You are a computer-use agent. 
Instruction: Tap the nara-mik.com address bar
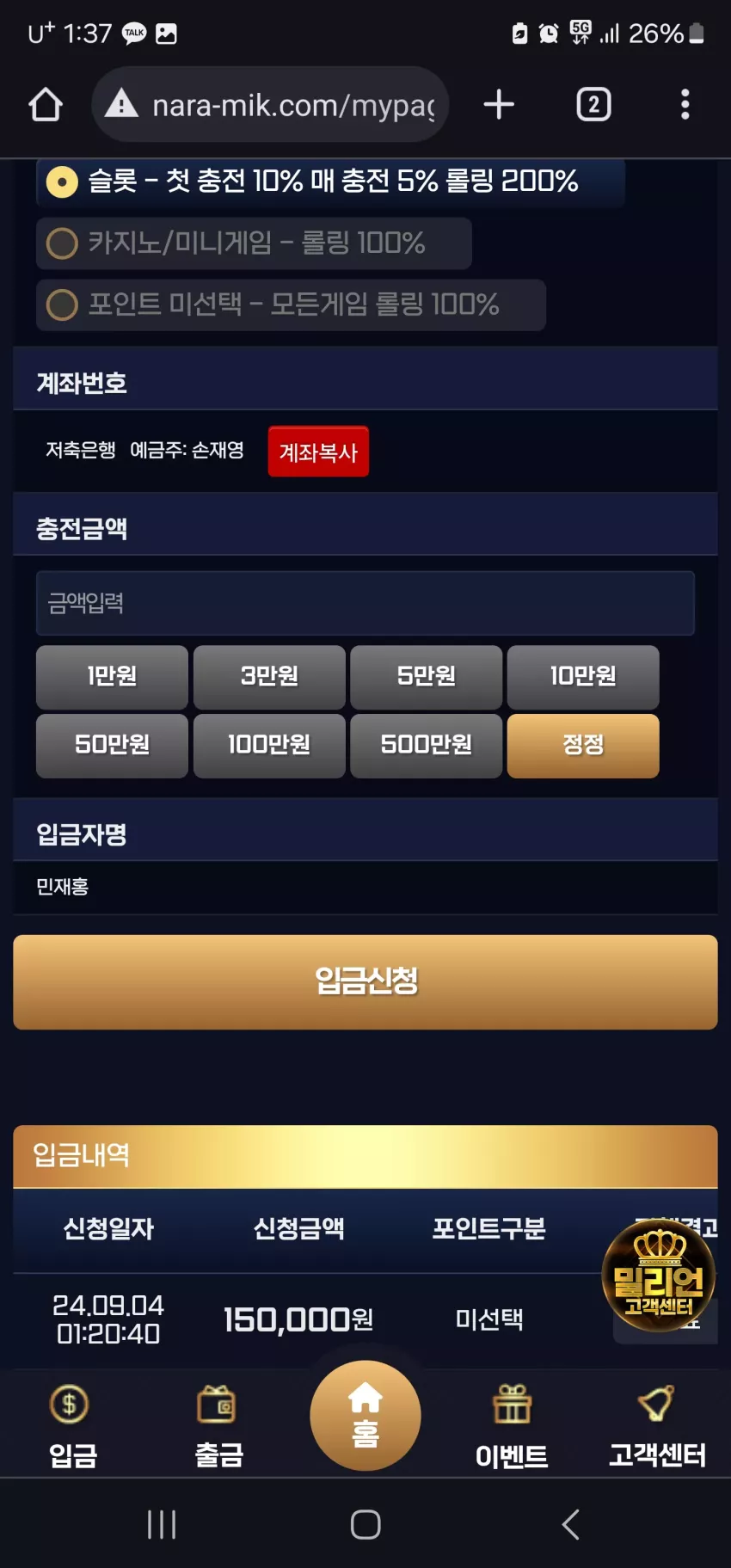click(270, 105)
